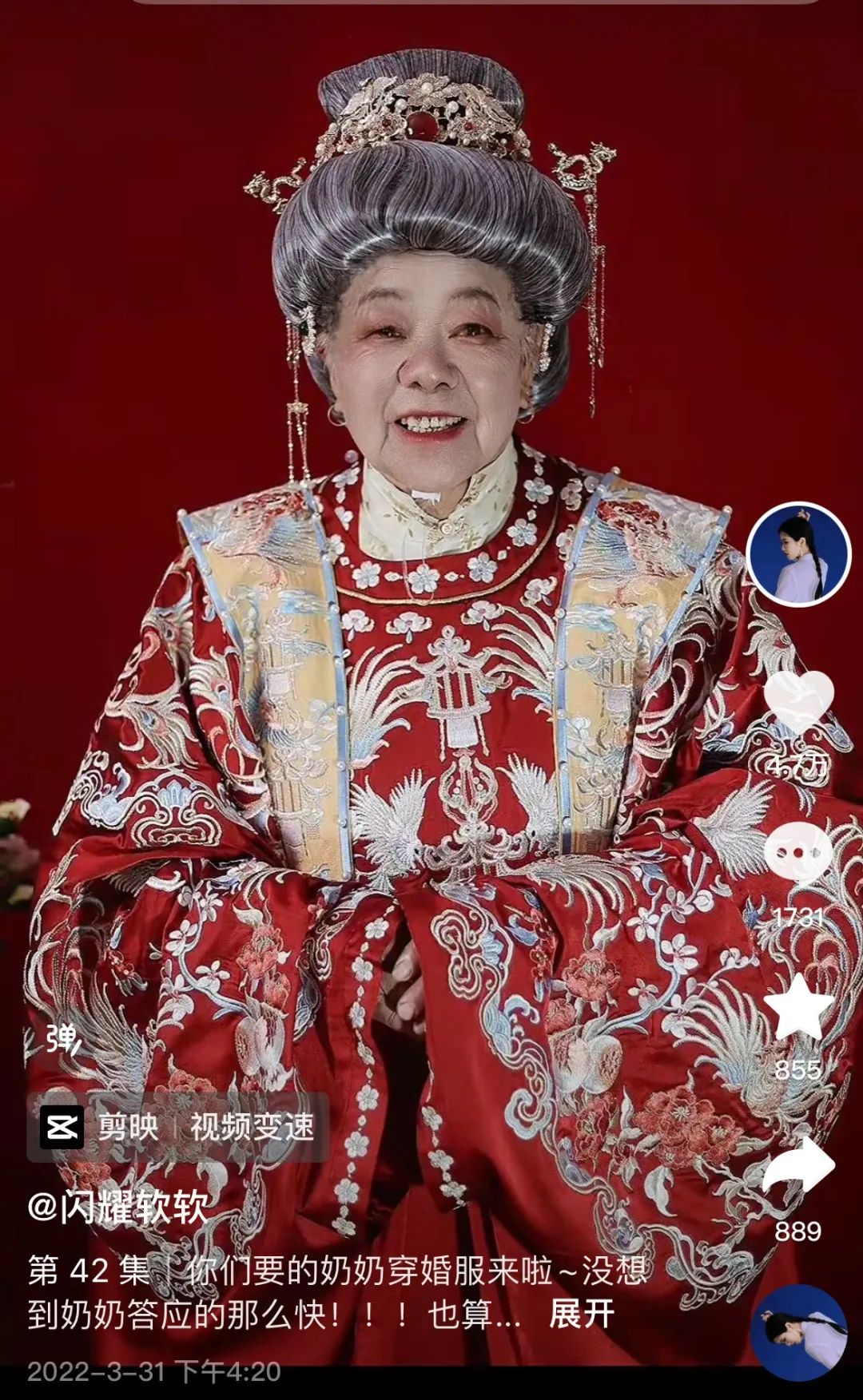The width and height of the screenshot is (863, 1400).
Task: Add video to favorites with star
Action: pos(798,1007)
